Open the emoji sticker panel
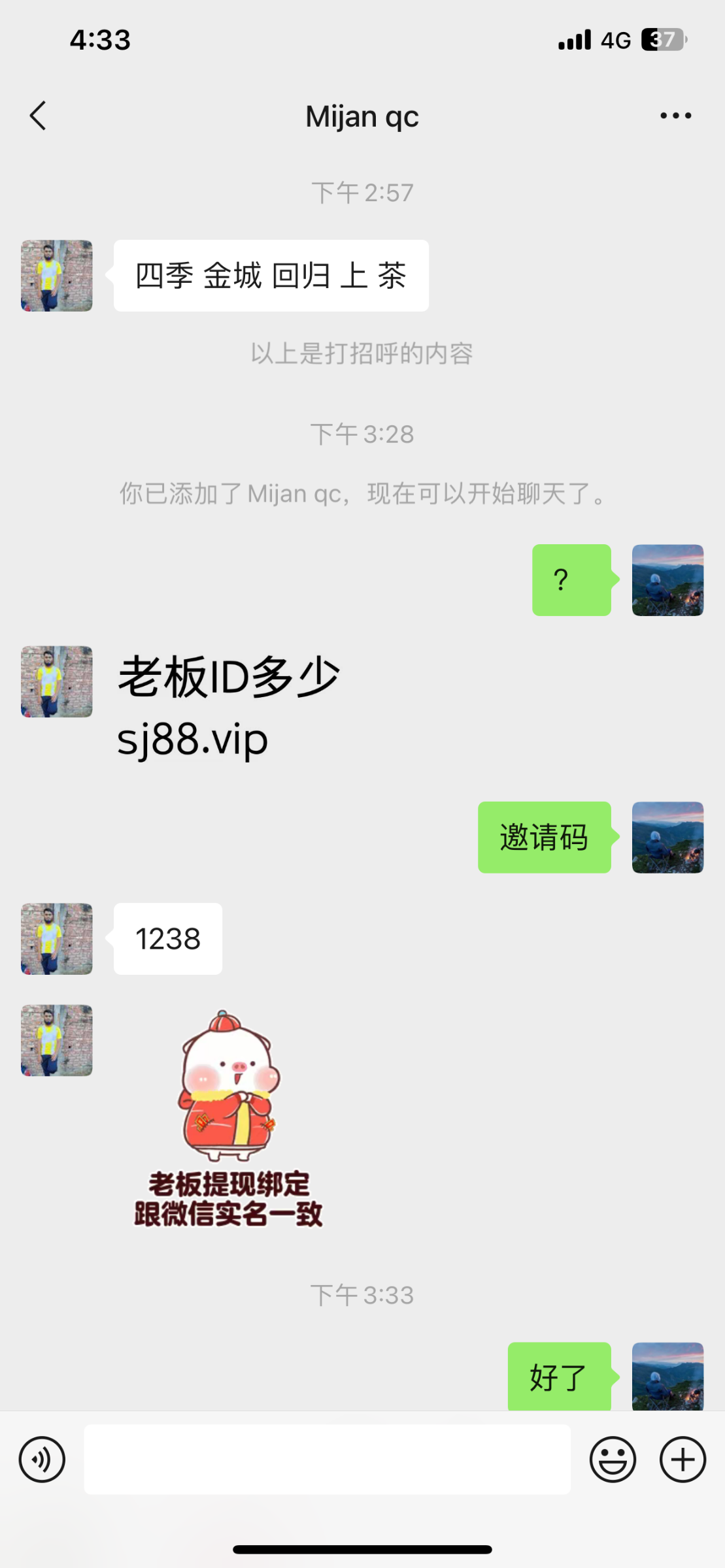This screenshot has width=725, height=1568. coord(613,1460)
